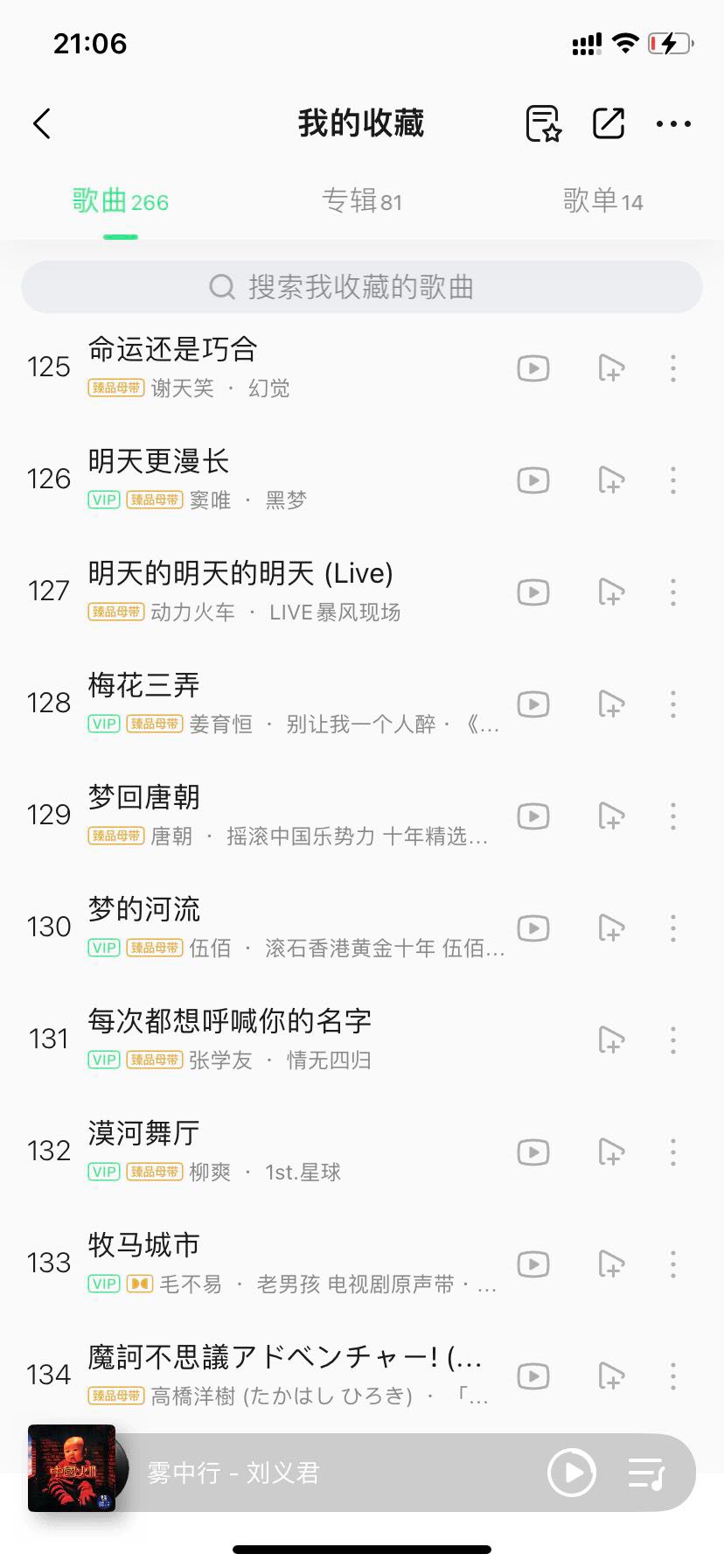Open the 雾中行 album cover in mini player
The width and height of the screenshot is (724, 1568).
pyautogui.click(x=72, y=1468)
